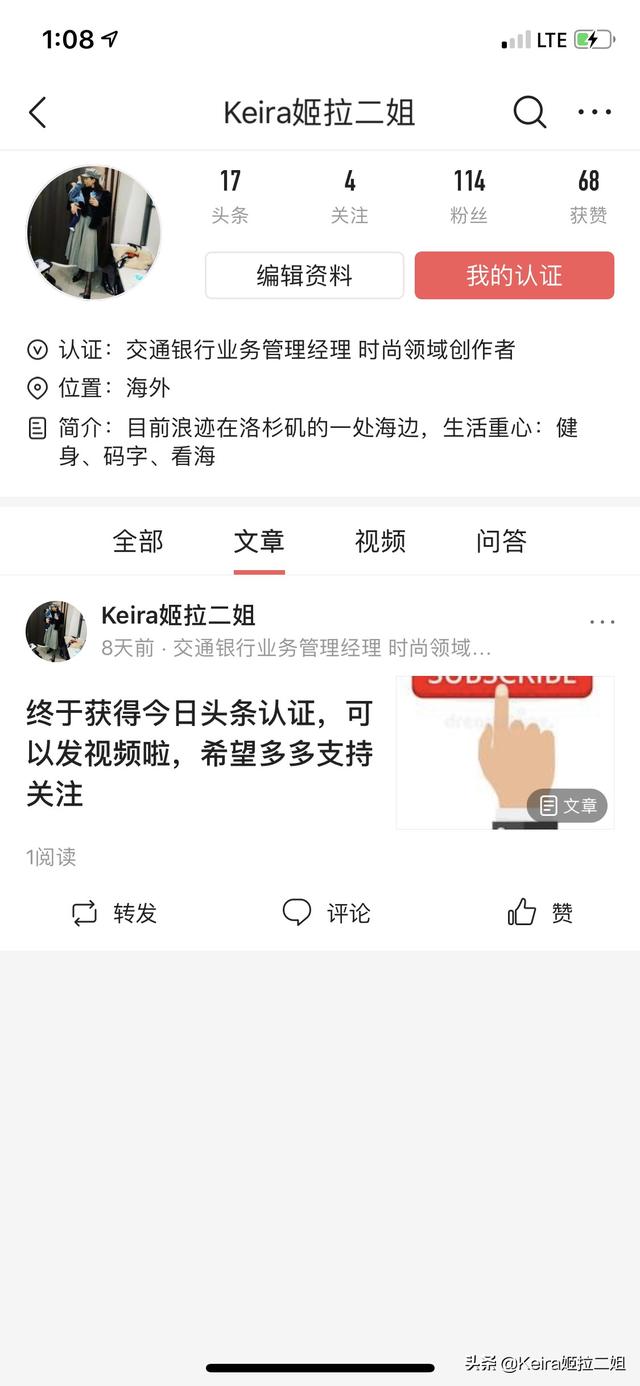Open the article about 今日头条认证
This screenshot has width=640, height=1386.
click(200, 753)
